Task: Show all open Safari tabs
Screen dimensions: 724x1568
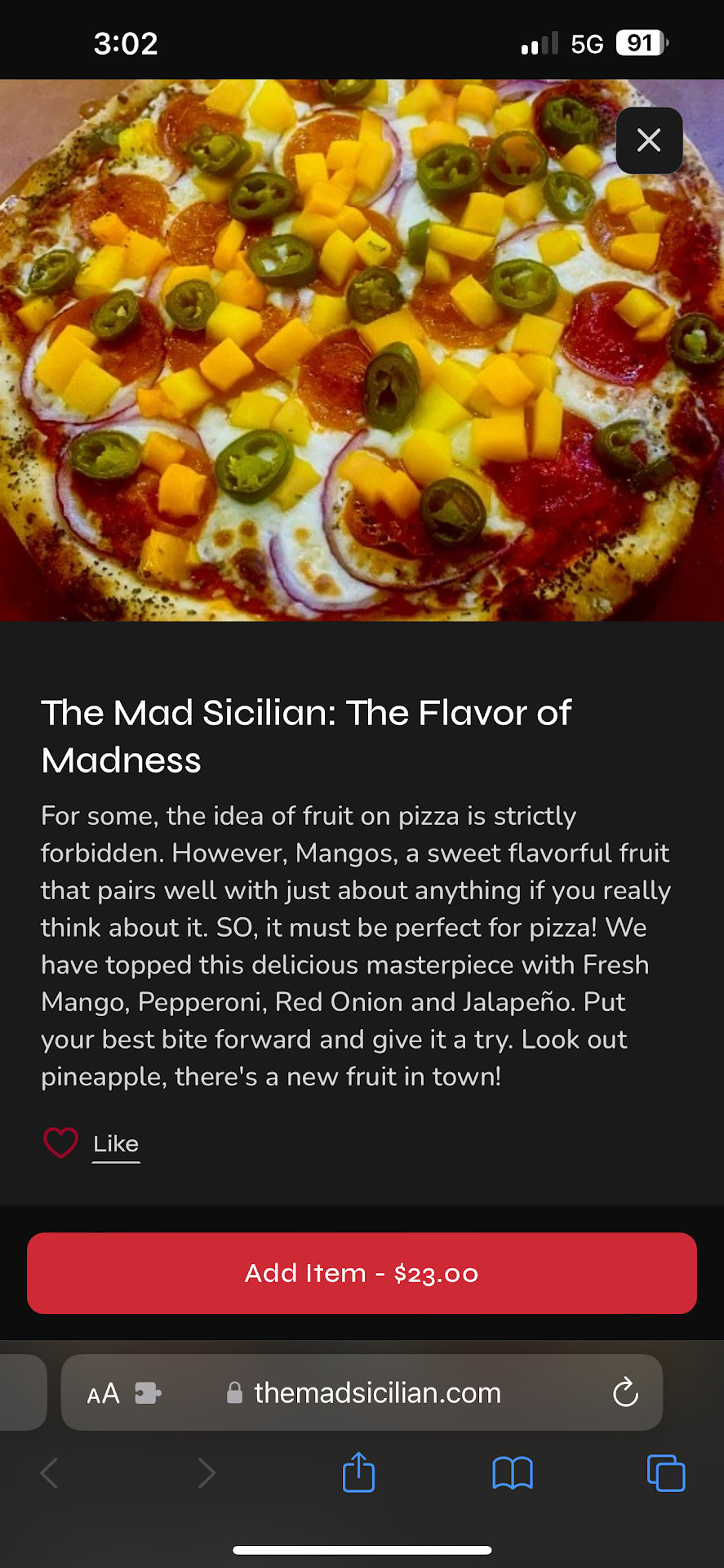Action: [x=666, y=1473]
